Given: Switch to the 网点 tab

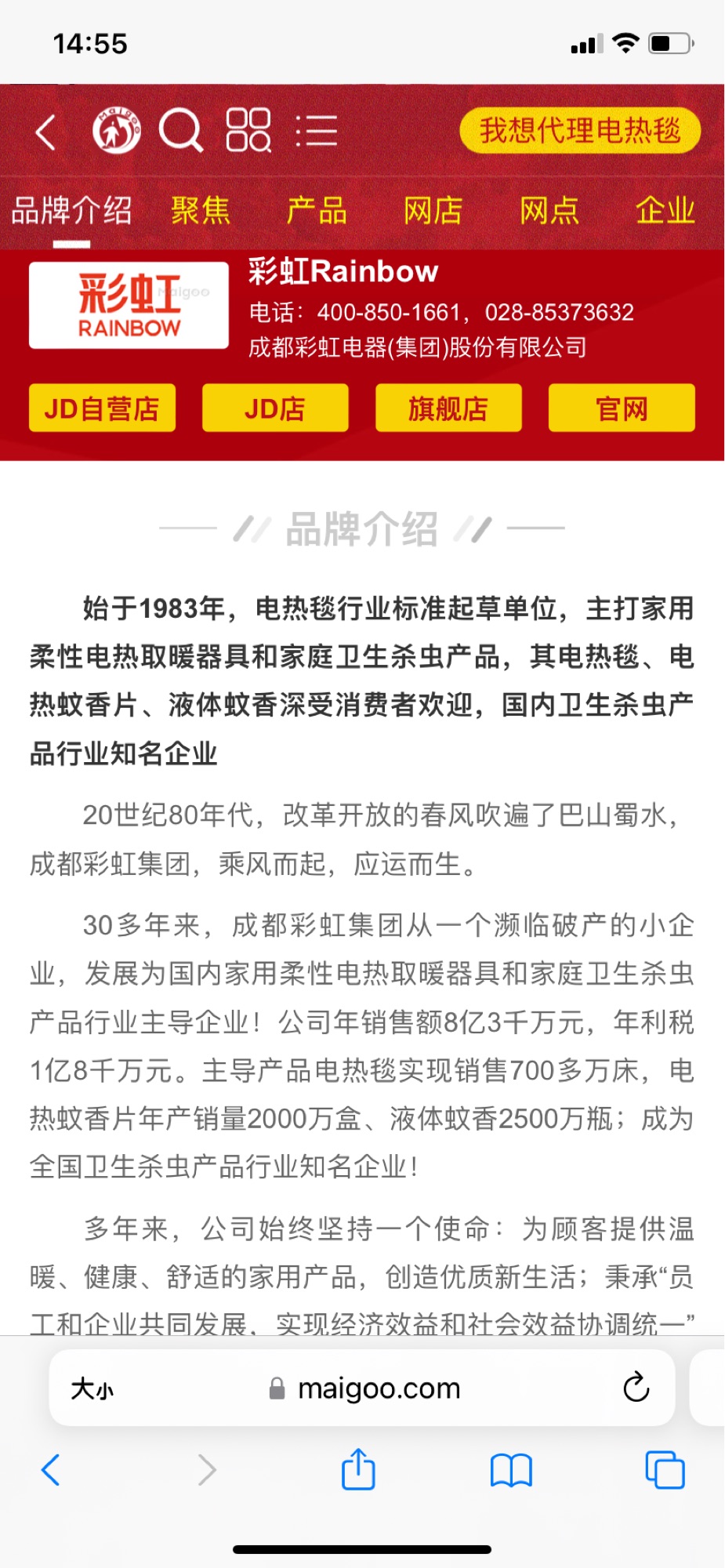Looking at the screenshot, I should pyautogui.click(x=549, y=210).
